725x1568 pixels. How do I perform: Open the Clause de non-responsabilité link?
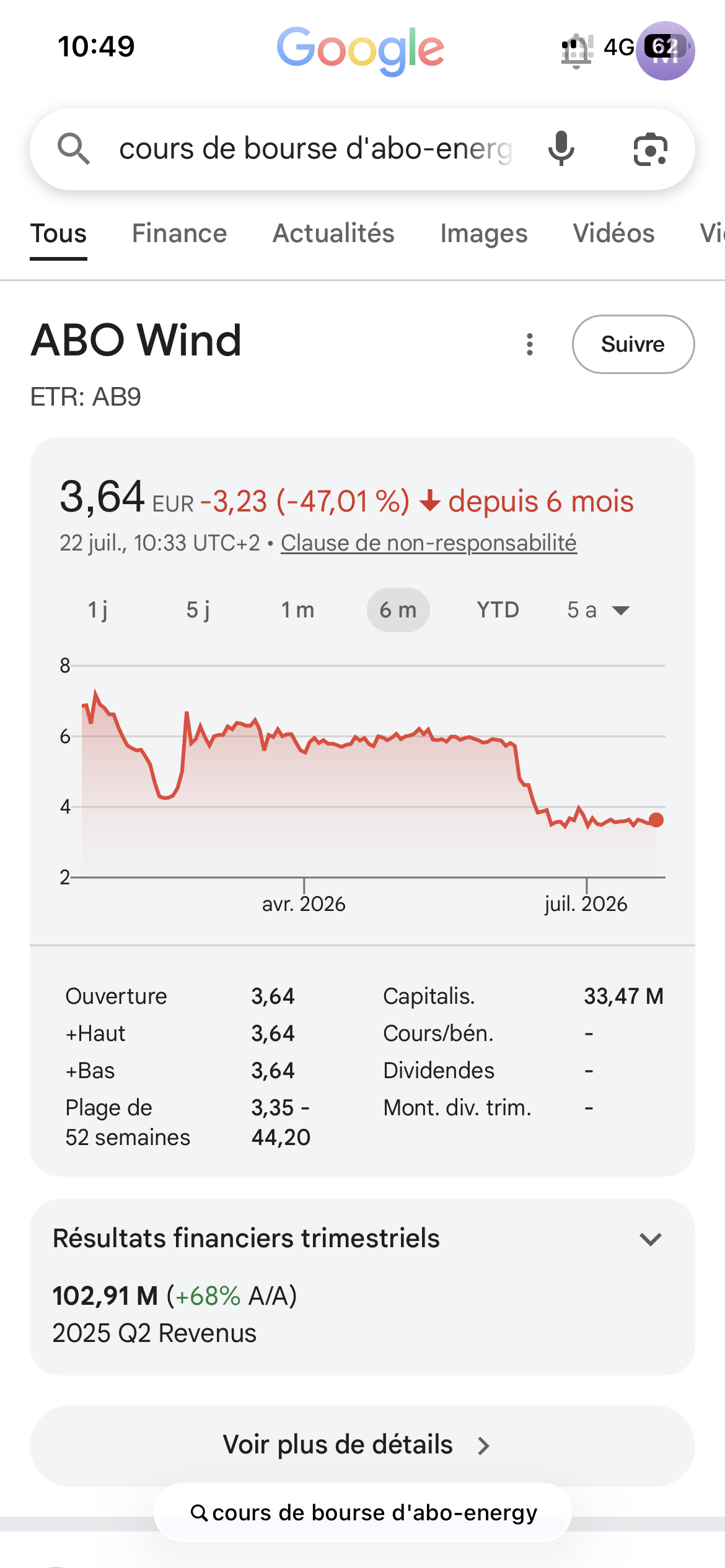(429, 543)
